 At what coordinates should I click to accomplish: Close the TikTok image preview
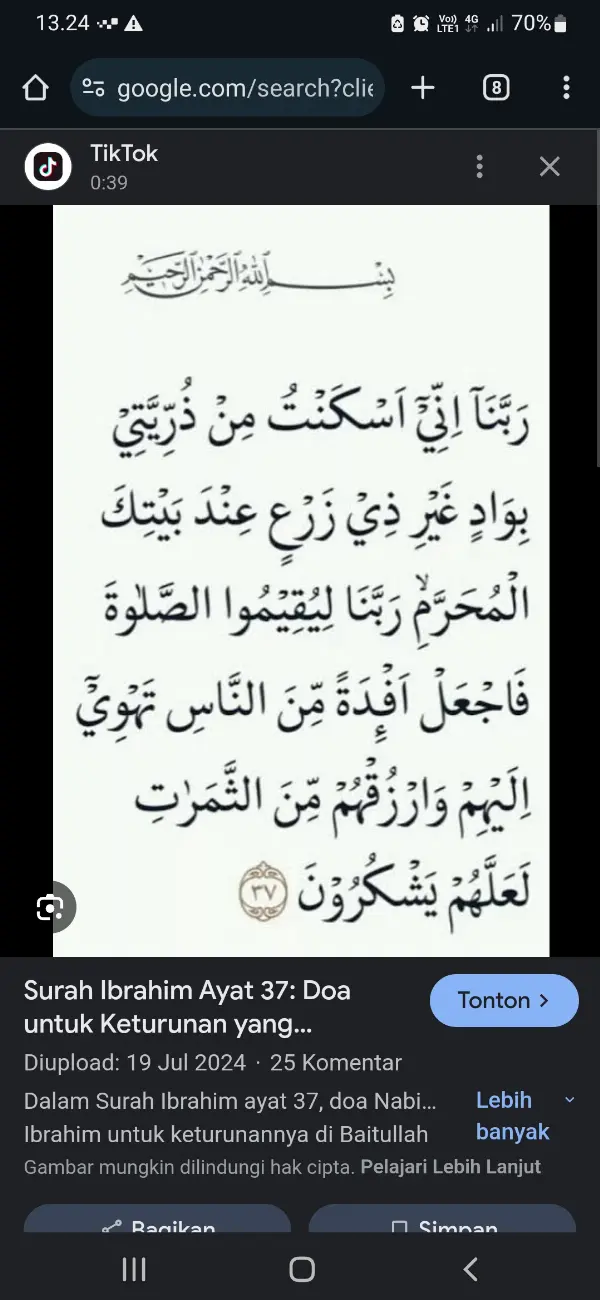pos(549,167)
